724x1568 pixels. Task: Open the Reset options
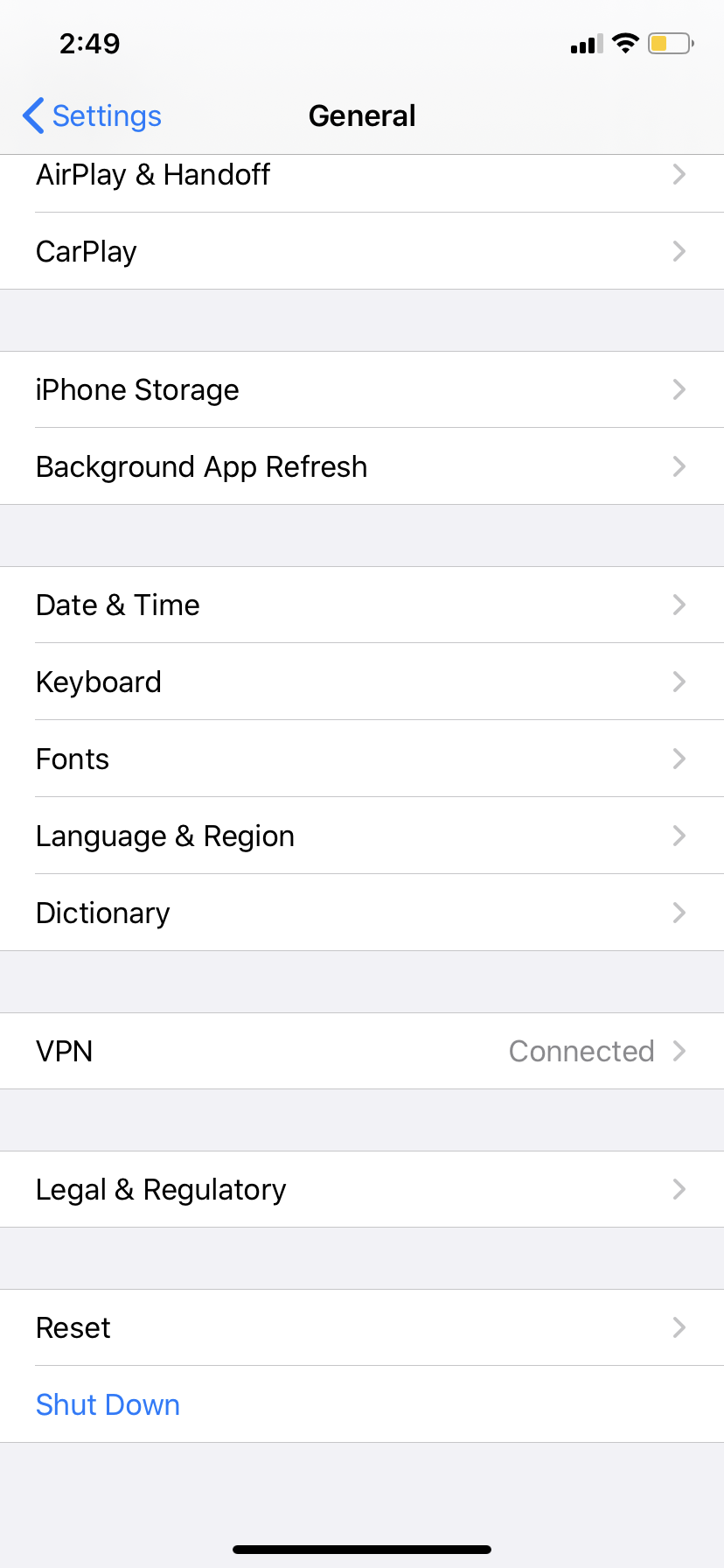pos(362,1328)
